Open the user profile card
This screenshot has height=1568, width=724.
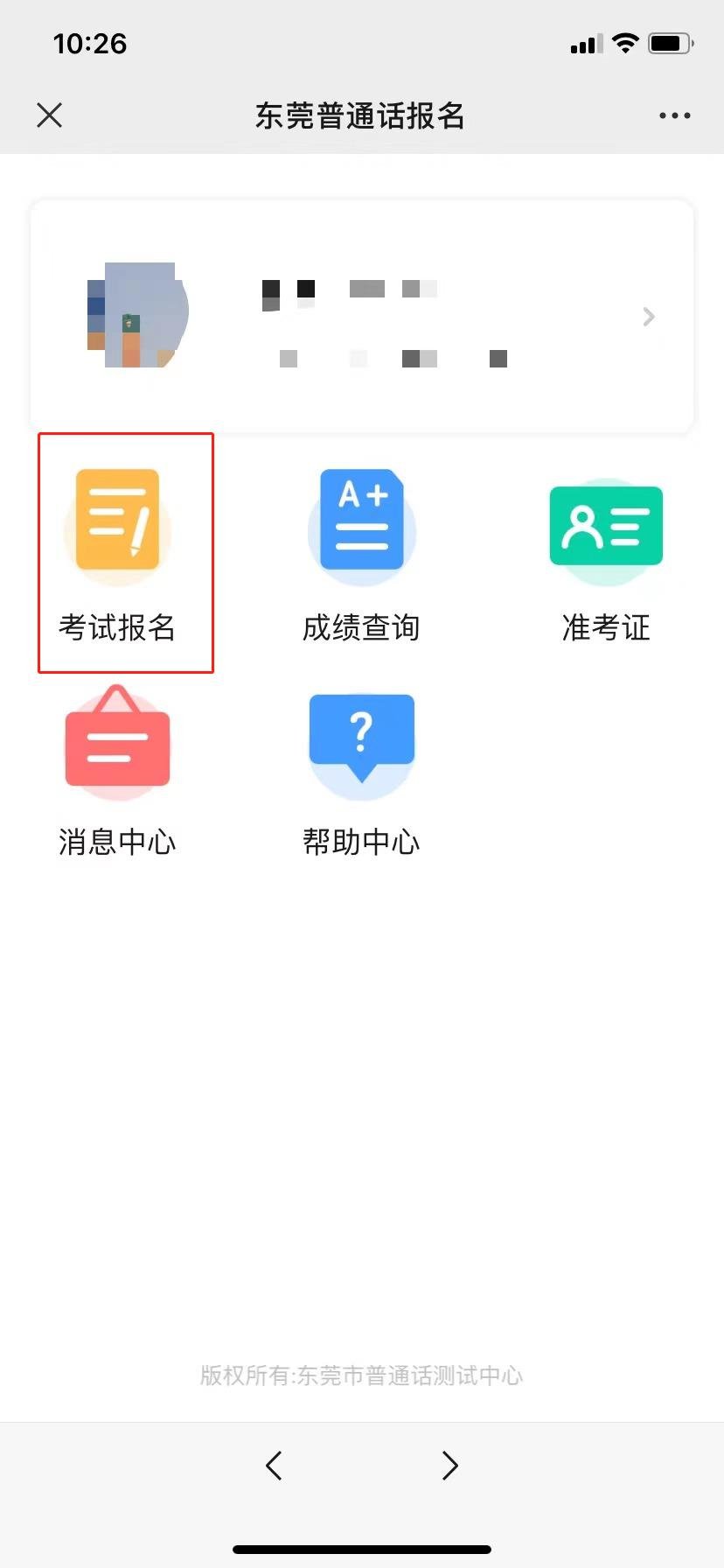[x=362, y=317]
